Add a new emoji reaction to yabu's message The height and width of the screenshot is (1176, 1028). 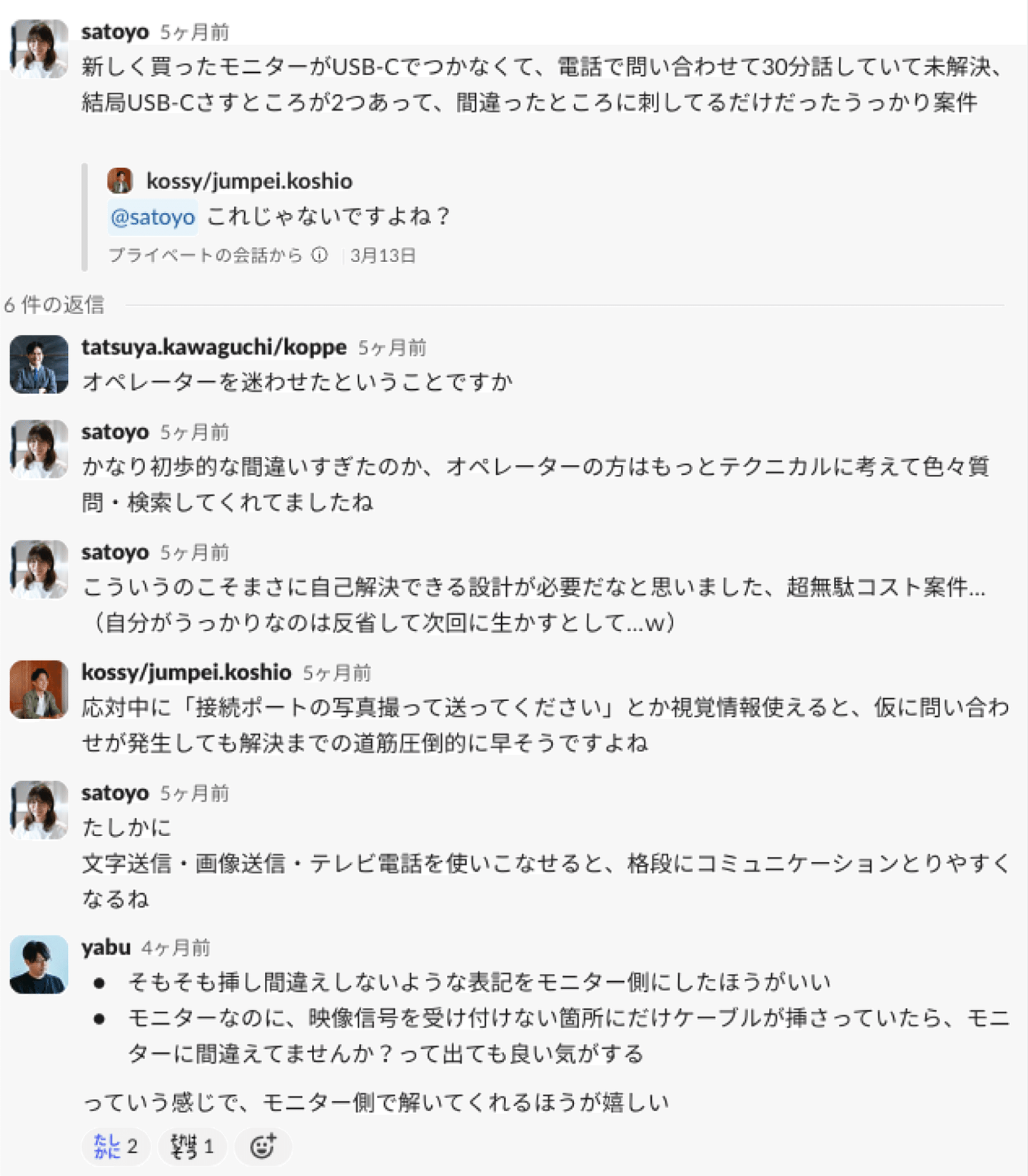(x=263, y=1147)
